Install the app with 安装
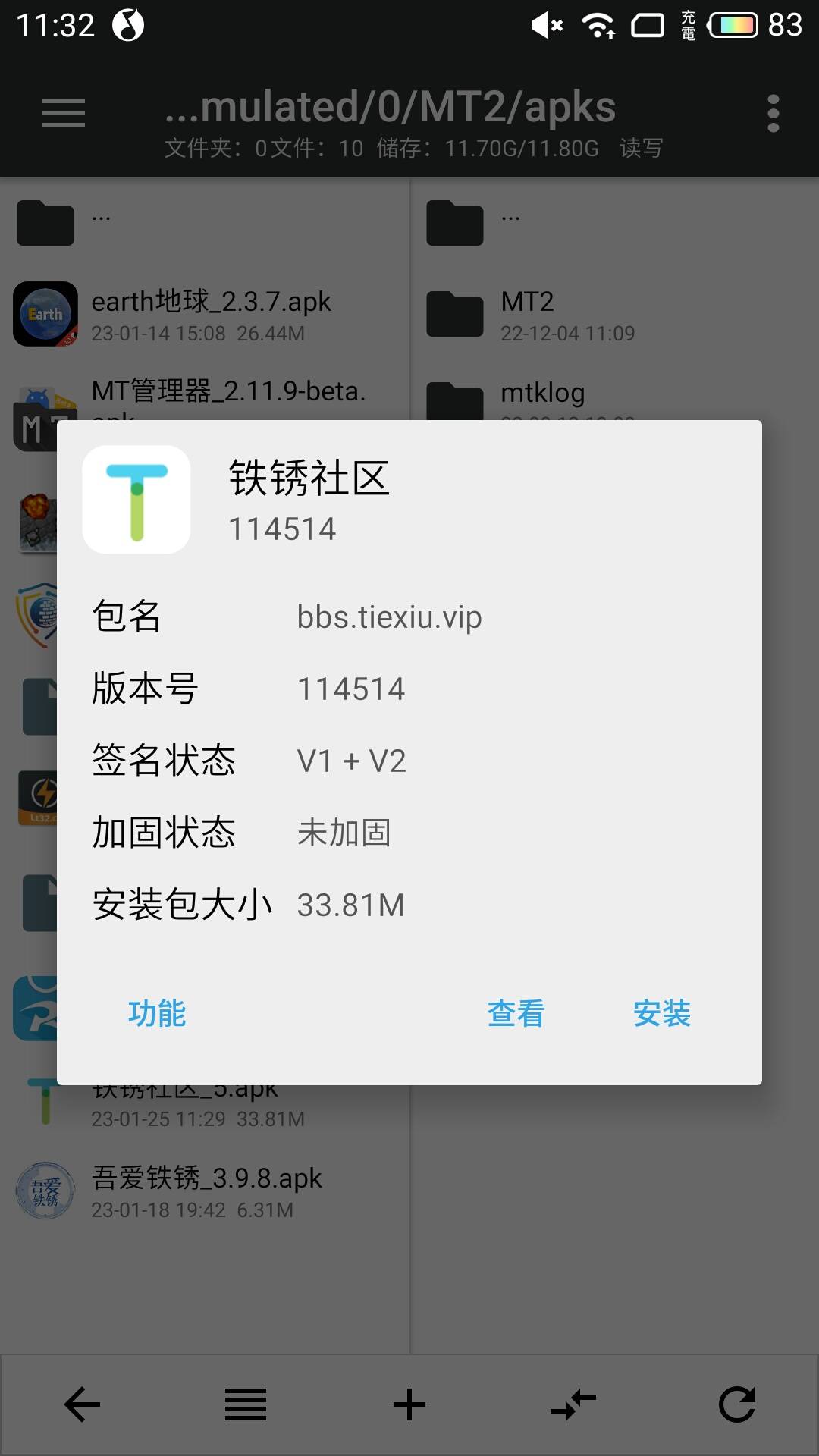Image resolution: width=819 pixels, height=1456 pixels. click(x=661, y=1013)
